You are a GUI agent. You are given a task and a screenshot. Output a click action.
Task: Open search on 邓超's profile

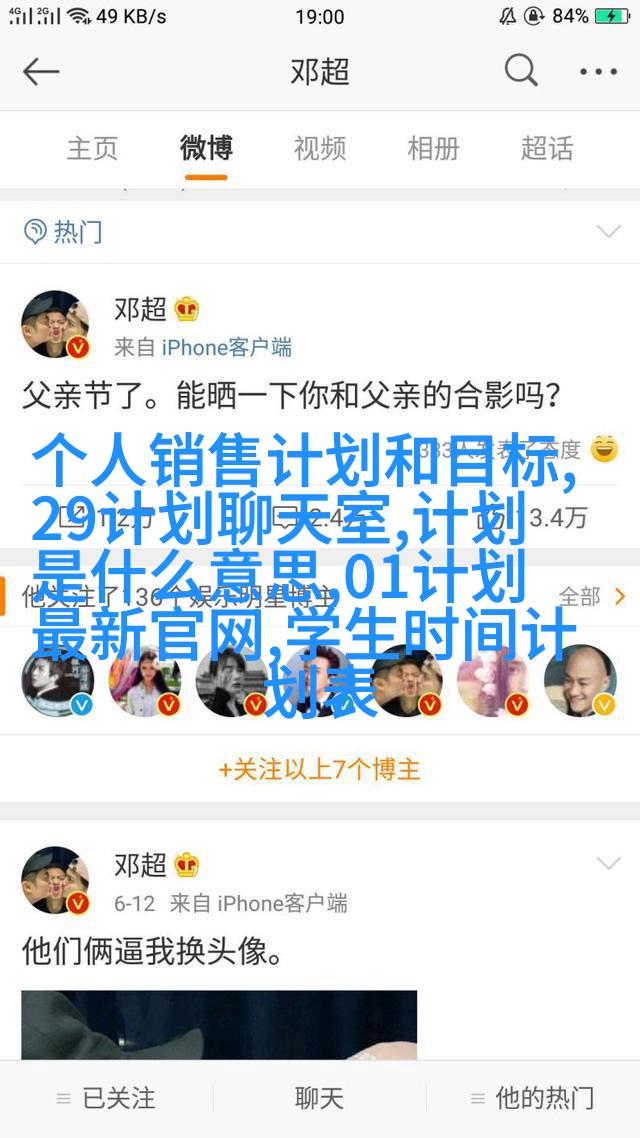521,71
